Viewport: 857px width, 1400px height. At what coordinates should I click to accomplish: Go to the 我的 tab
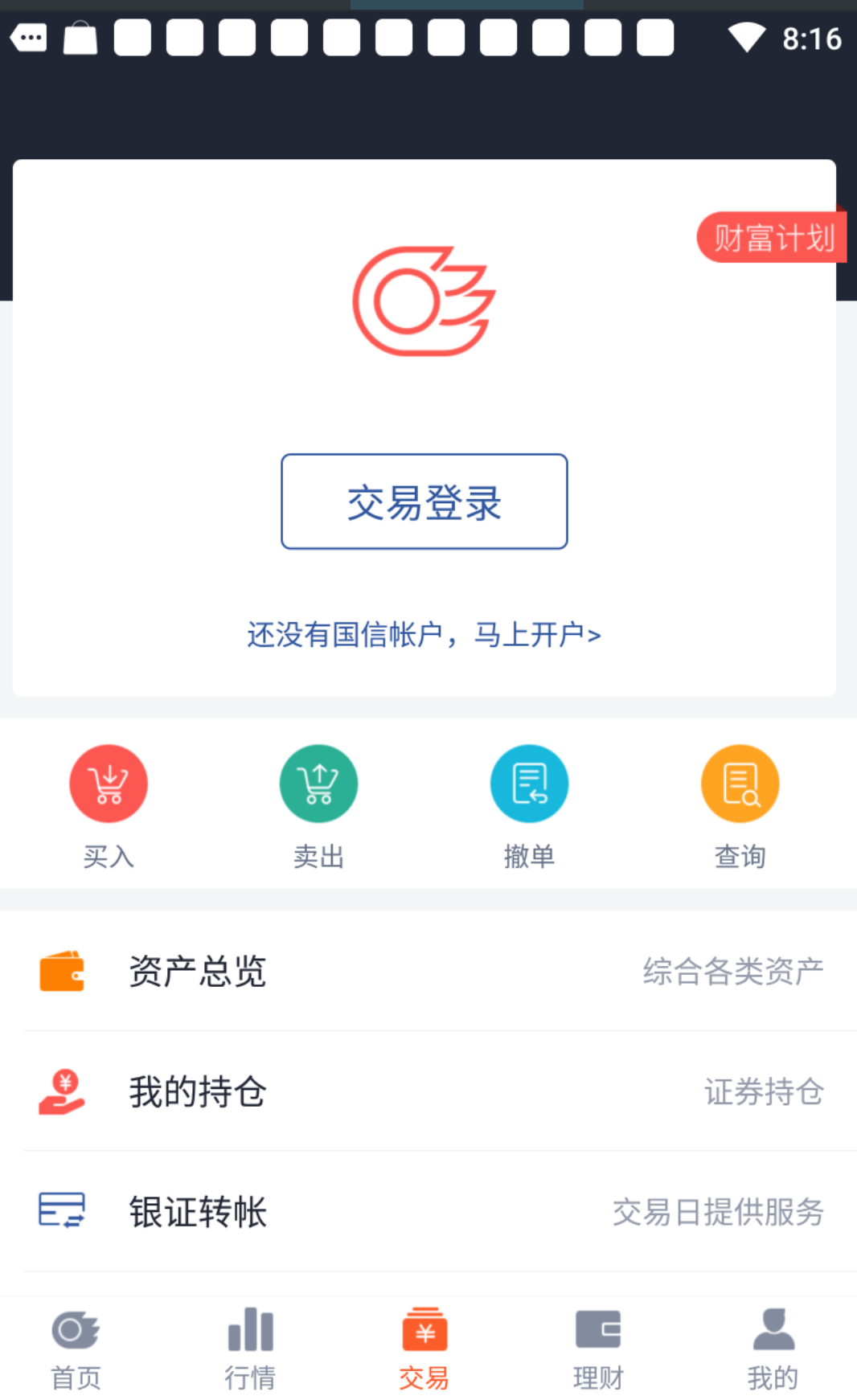coord(773,1349)
